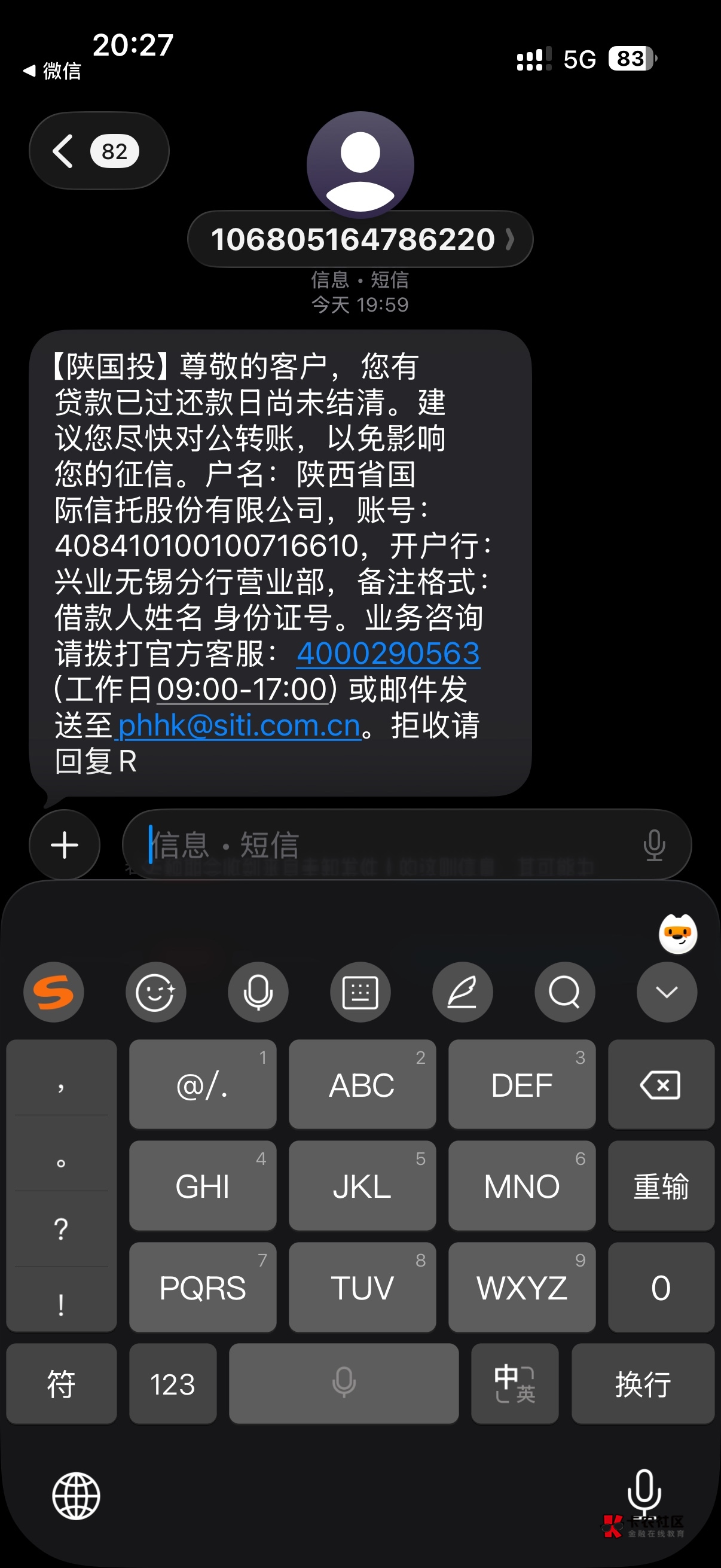Open the Sogou keyboard menu
Screen dimensions: 721x1568
click(54, 992)
